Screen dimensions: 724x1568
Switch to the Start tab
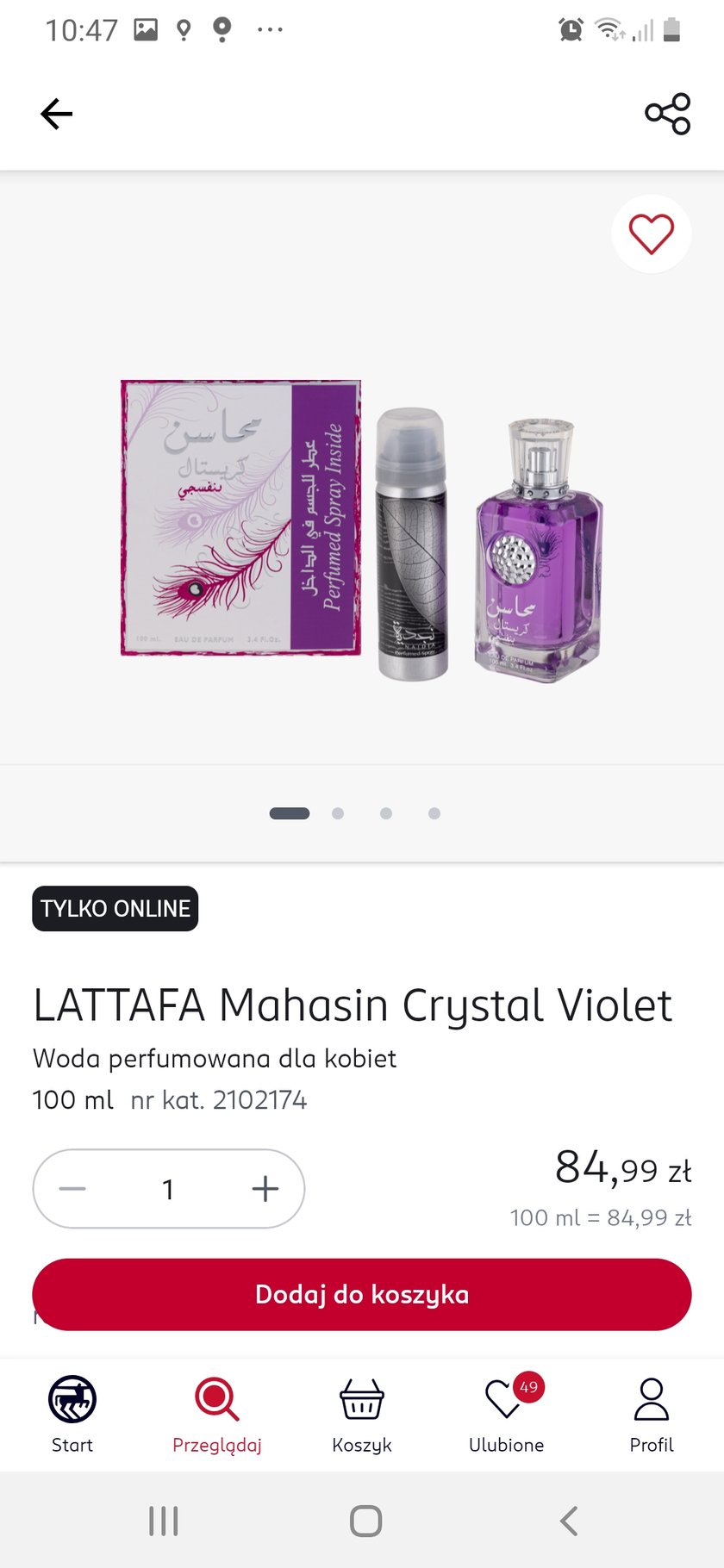pos(72,1415)
